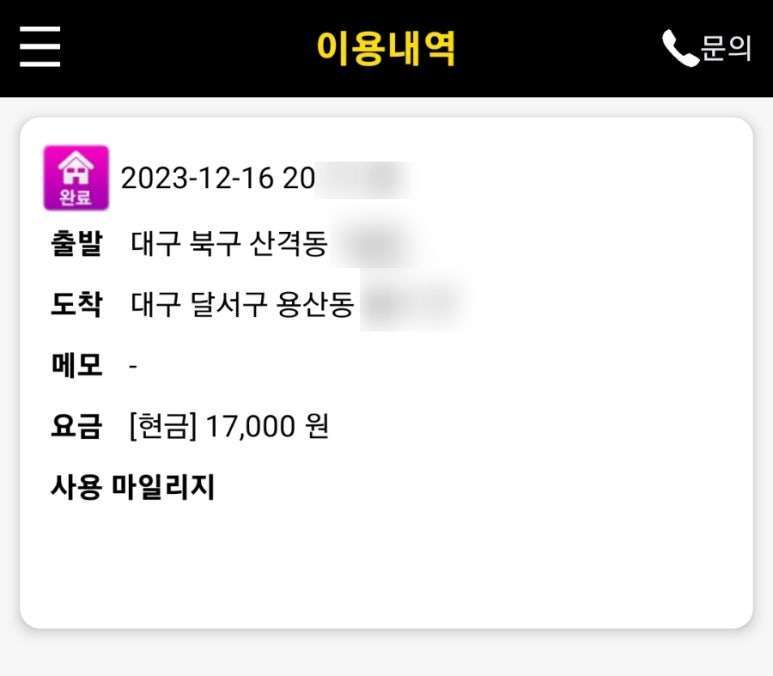773x676 pixels.
Task: Open the 2023-12-16 usage history card
Action: point(386,372)
